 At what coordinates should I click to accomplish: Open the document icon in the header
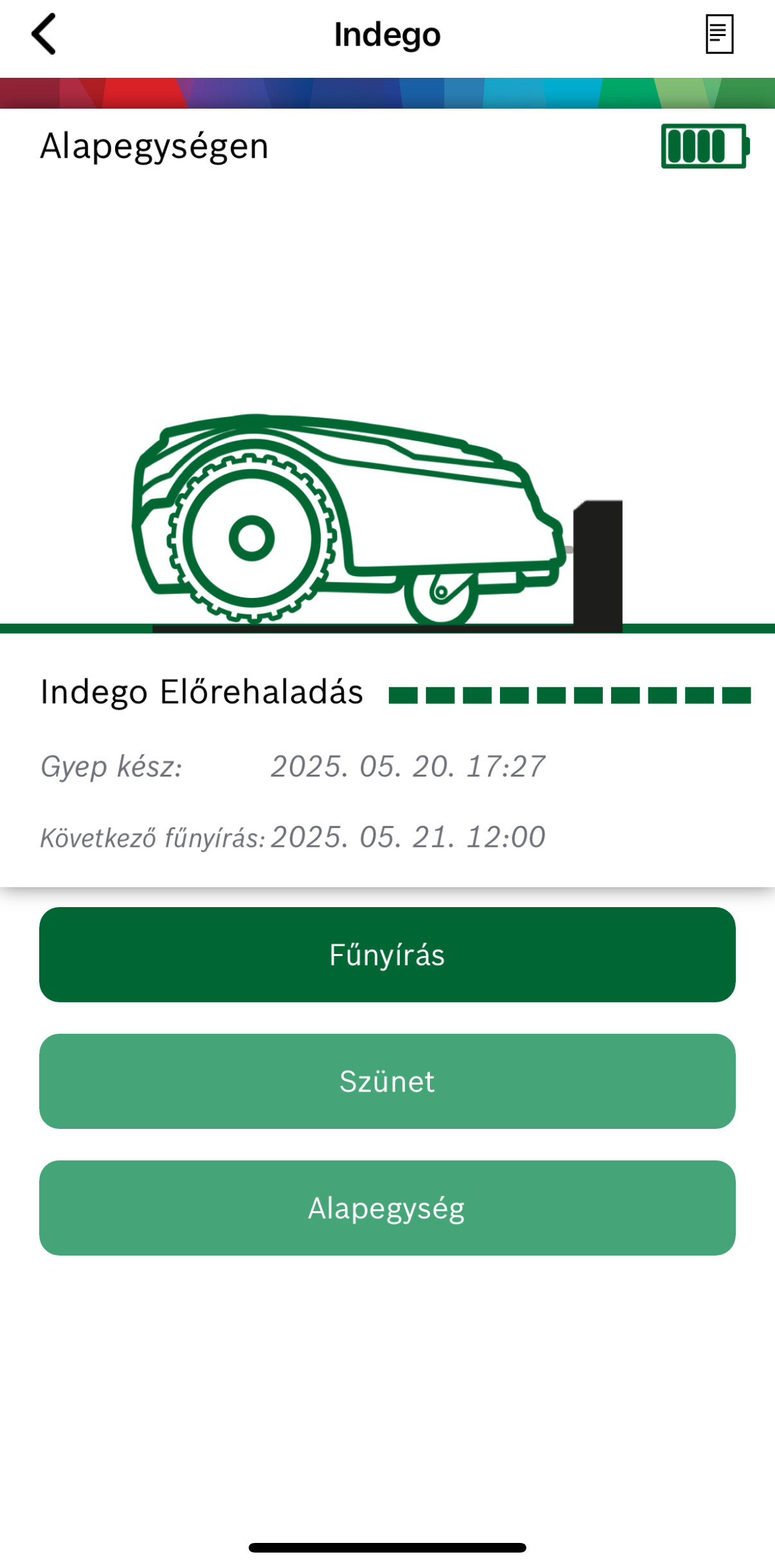tap(719, 35)
